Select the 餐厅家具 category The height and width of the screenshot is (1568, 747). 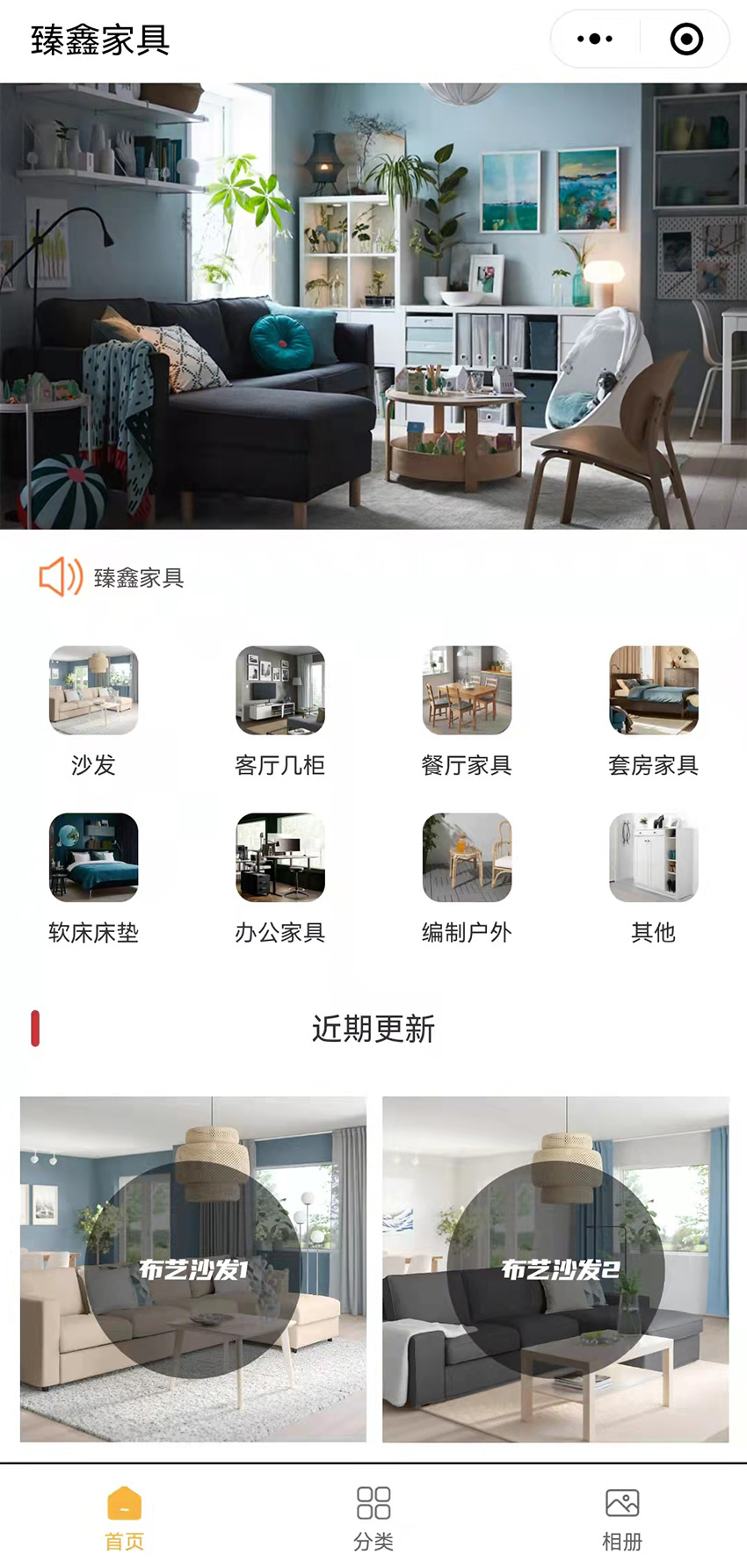pyautogui.click(x=467, y=691)
